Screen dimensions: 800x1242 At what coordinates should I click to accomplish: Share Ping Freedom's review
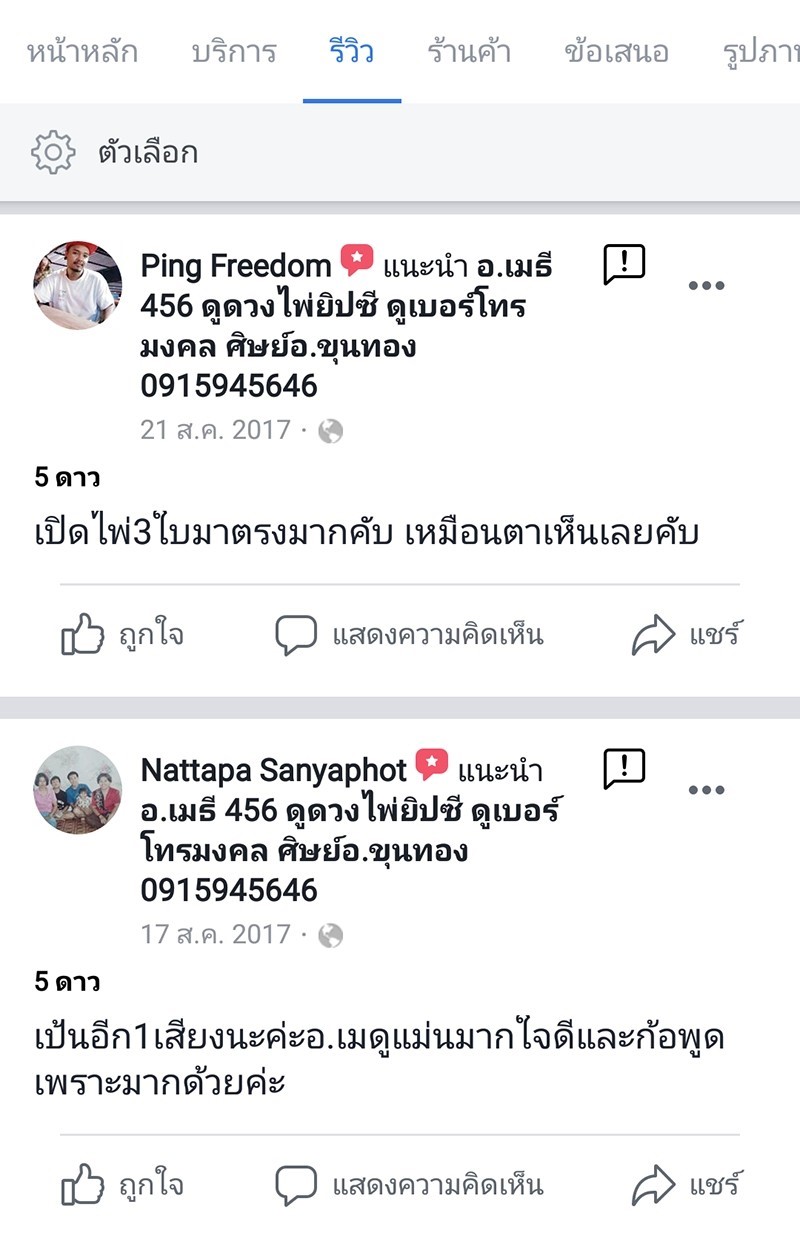(x=686, y=635)
